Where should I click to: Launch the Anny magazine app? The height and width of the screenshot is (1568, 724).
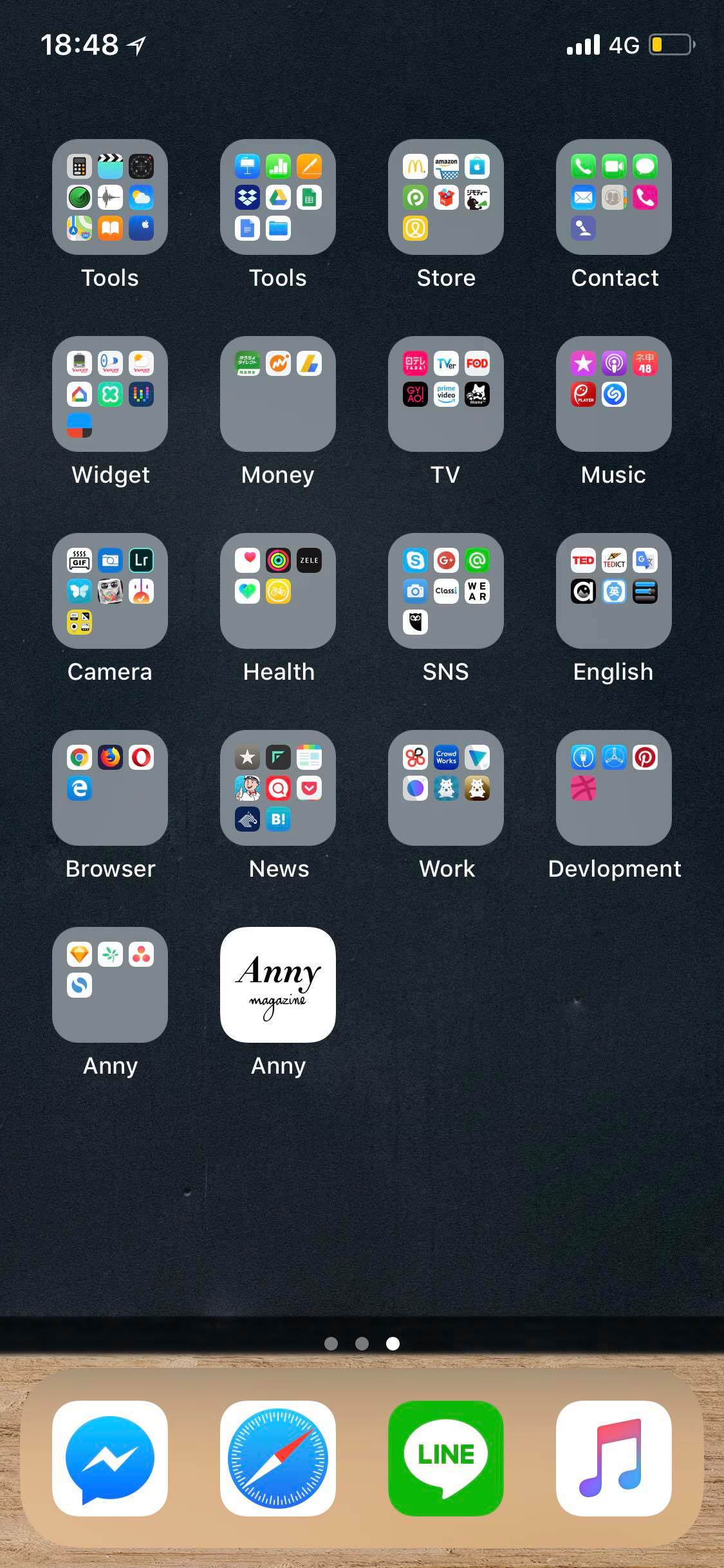pos(278,985)
